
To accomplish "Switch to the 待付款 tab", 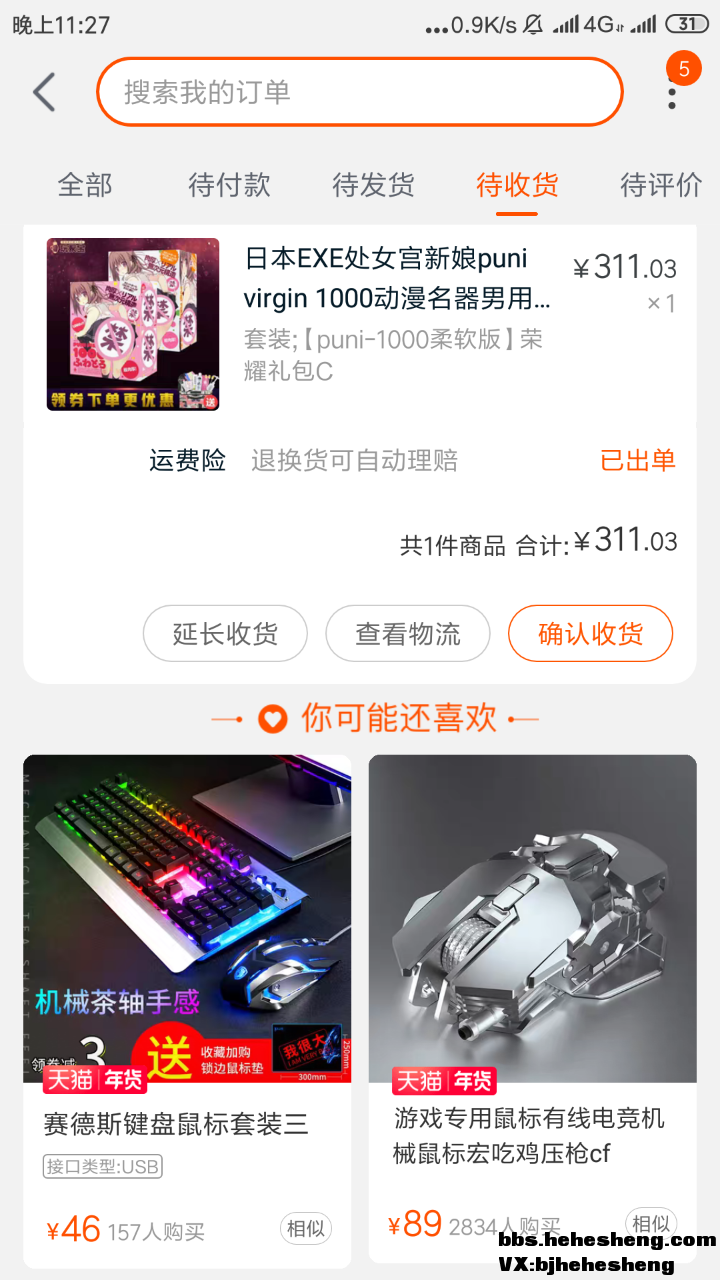I will pos(229,185).
